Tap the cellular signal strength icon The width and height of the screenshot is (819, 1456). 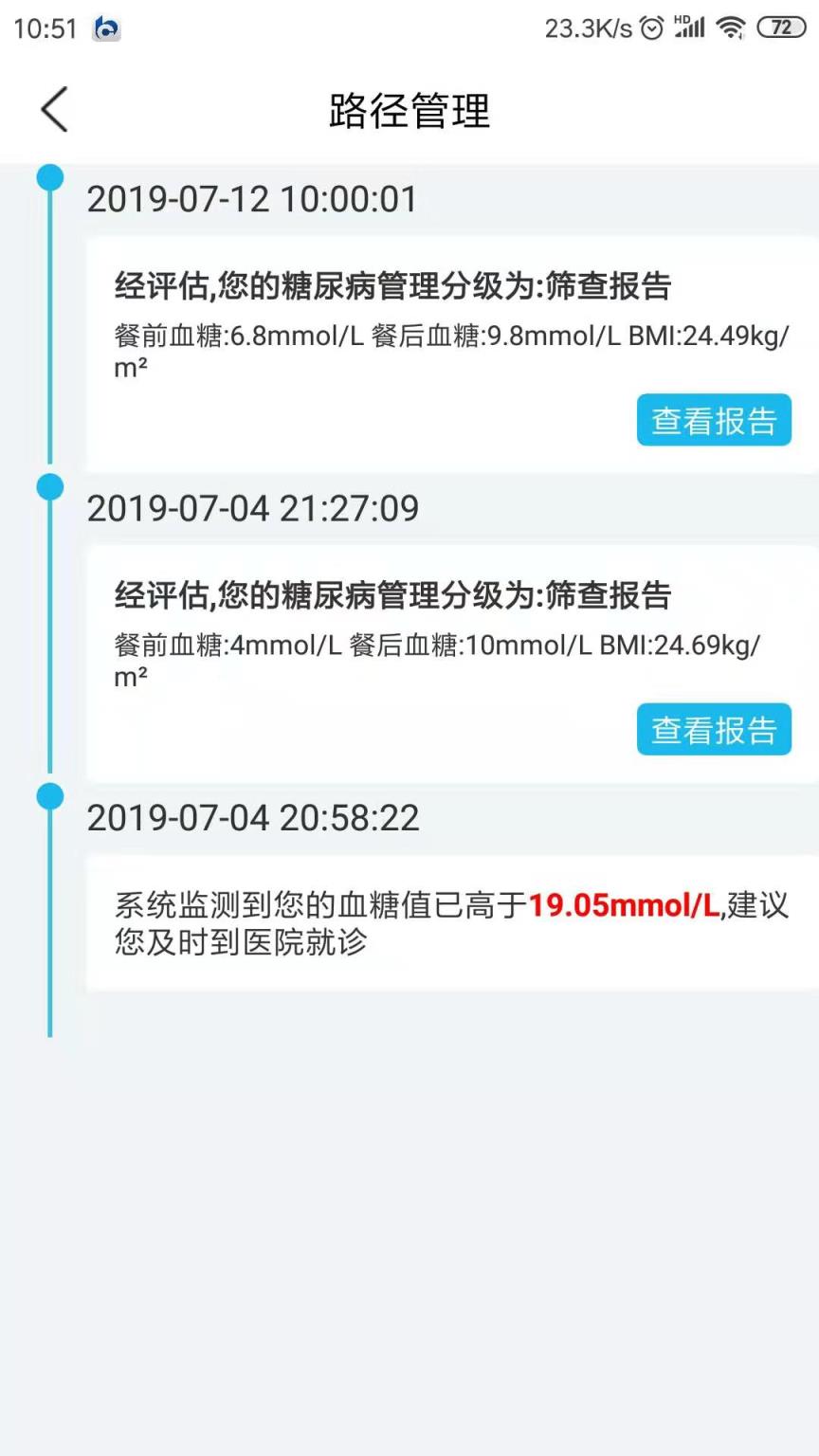[x=691, y=28]
